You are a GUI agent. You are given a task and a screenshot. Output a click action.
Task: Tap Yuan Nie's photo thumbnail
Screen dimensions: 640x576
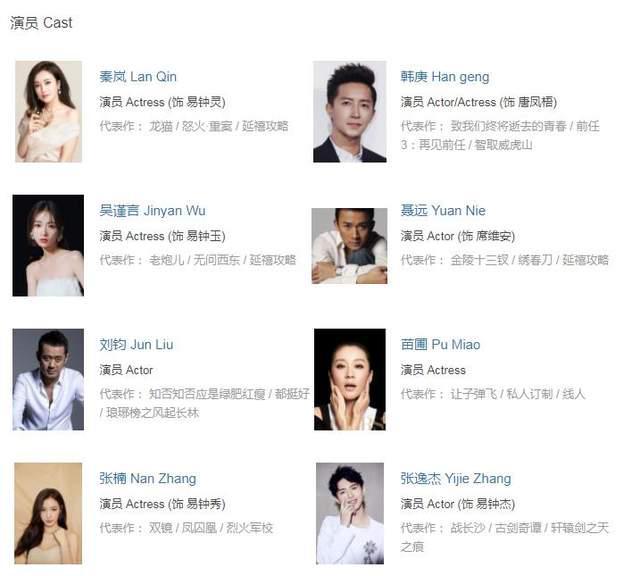pyautogui.click(x=349, y=245)
